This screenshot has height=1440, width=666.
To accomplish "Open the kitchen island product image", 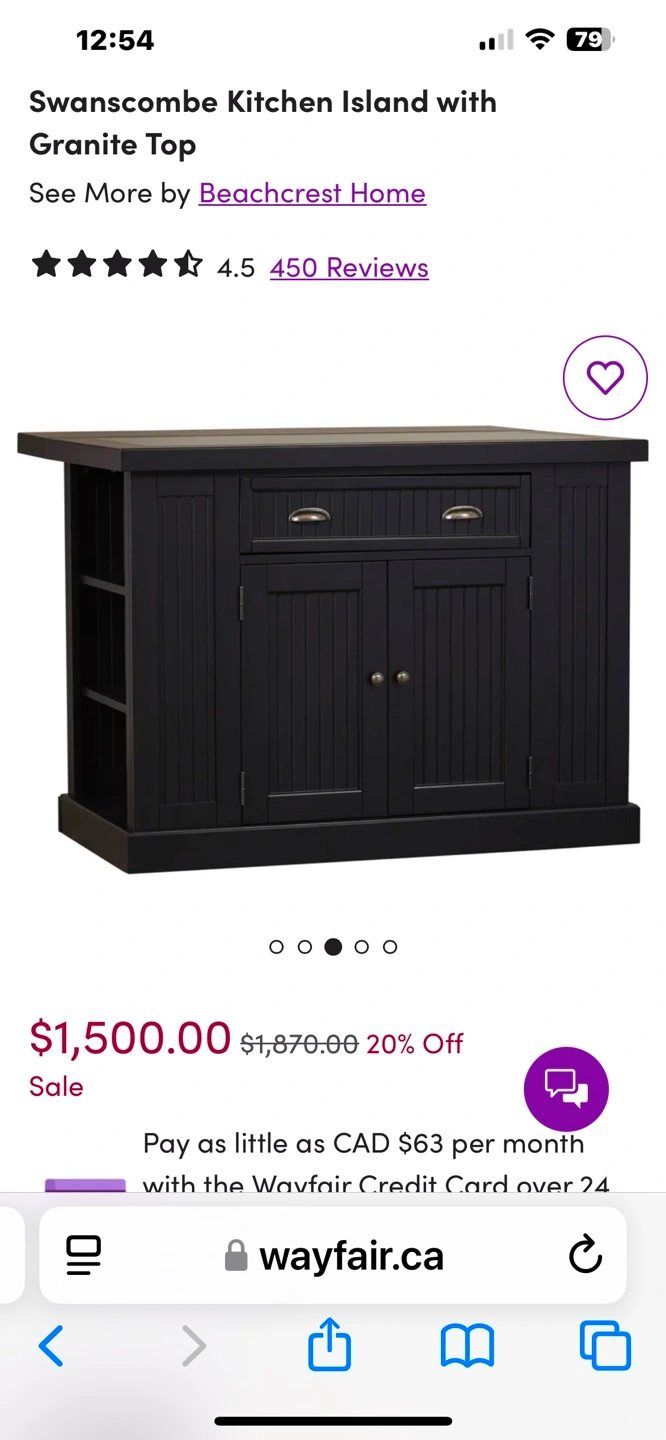I will click(x=333, y=649).
